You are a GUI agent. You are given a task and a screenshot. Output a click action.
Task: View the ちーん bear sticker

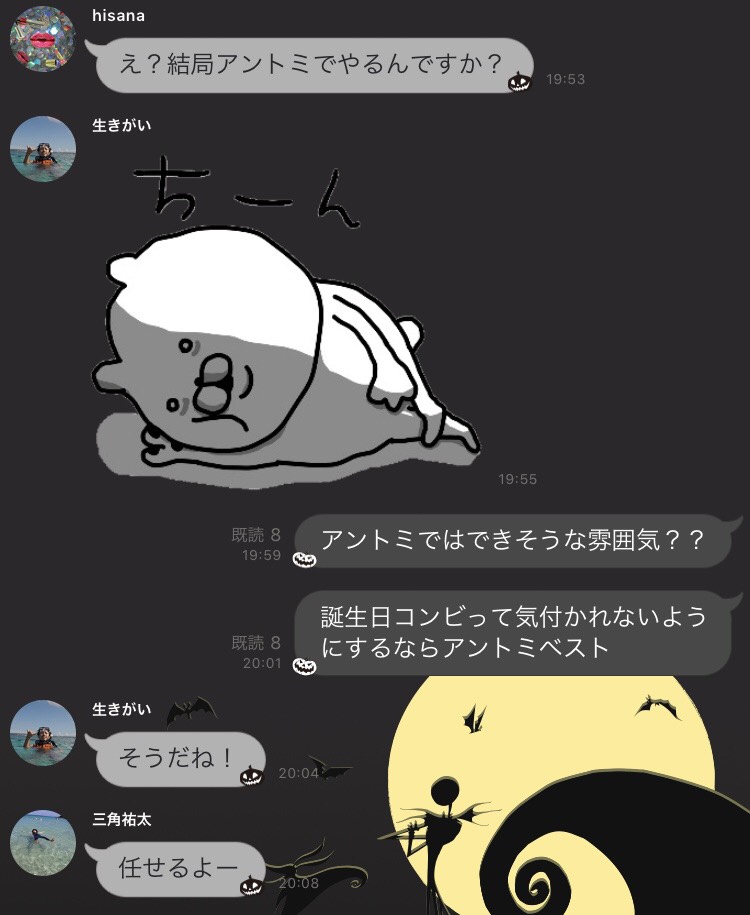coord(290,320)
